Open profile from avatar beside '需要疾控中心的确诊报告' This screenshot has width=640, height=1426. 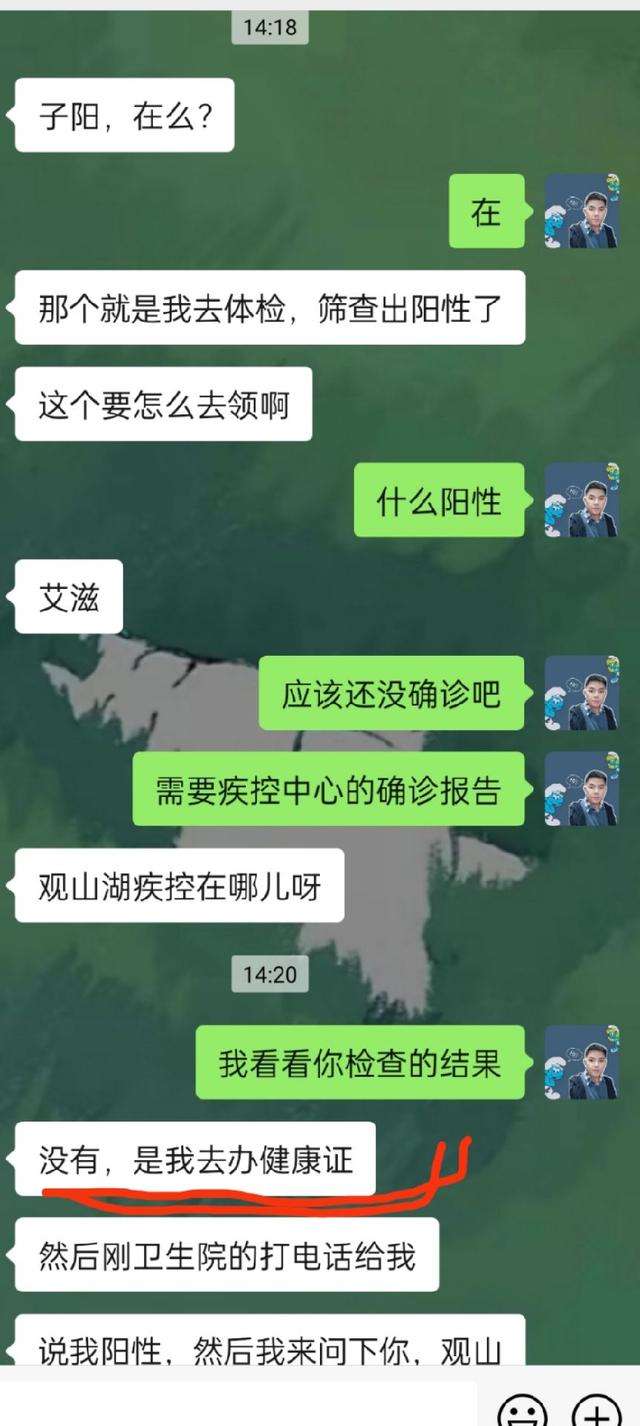tap(582, 789)
